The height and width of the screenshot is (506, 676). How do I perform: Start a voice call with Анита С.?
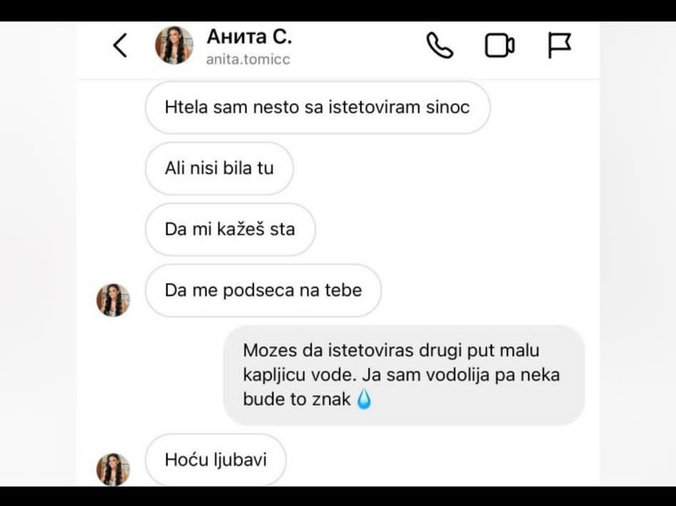coord(439,46)
